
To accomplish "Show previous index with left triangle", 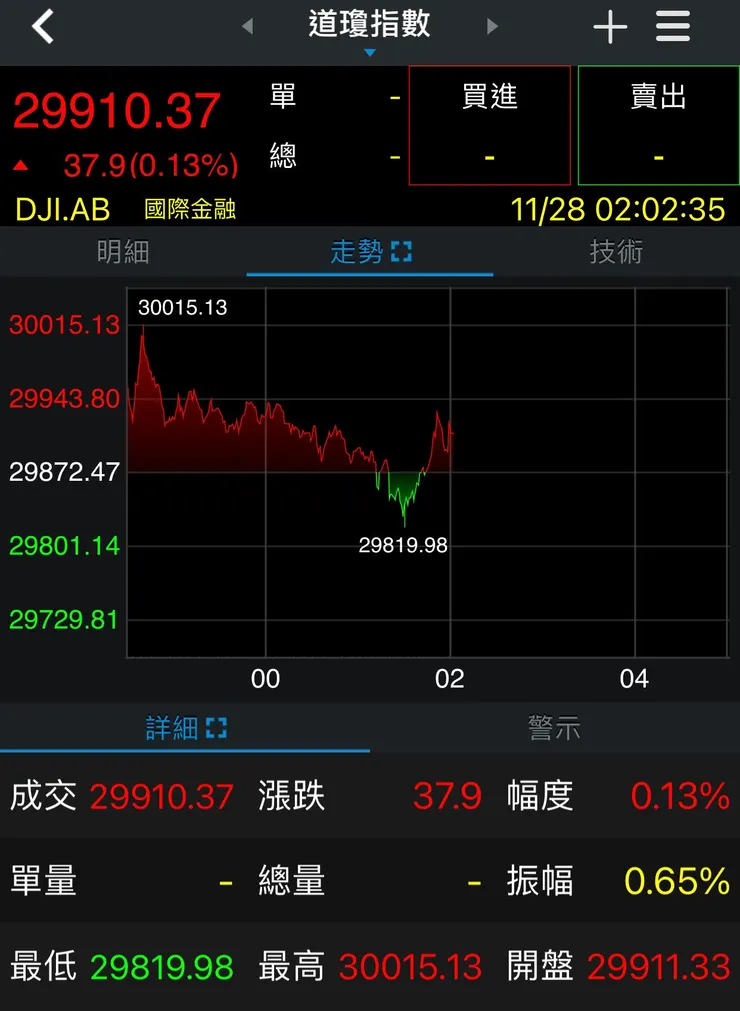I will 248,27.
